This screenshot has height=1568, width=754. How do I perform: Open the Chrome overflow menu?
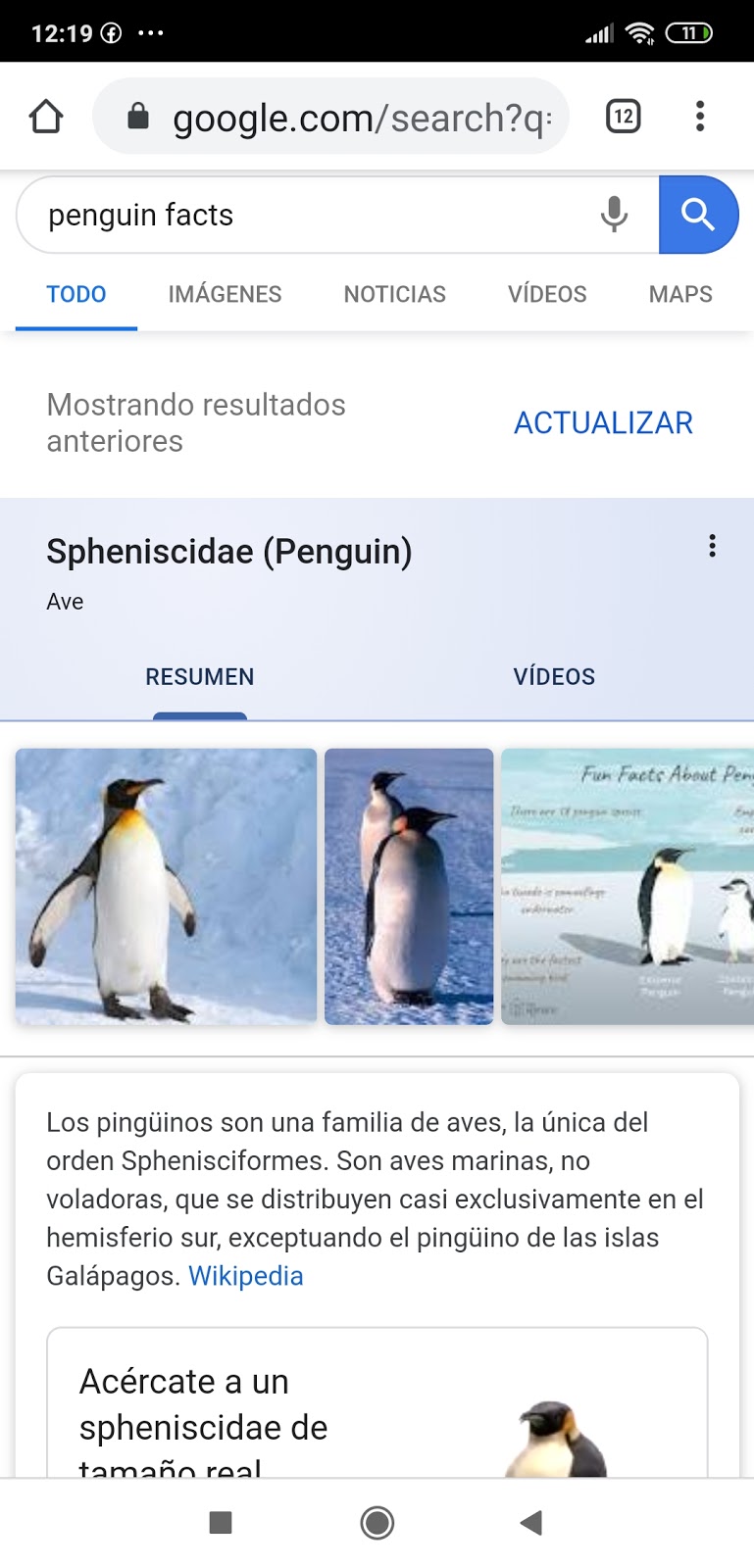click(699, 117)
